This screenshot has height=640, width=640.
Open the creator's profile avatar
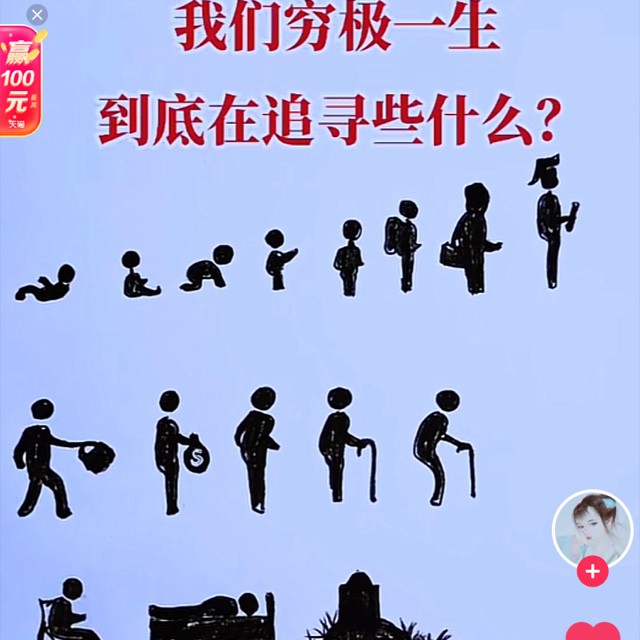[592, 529]
